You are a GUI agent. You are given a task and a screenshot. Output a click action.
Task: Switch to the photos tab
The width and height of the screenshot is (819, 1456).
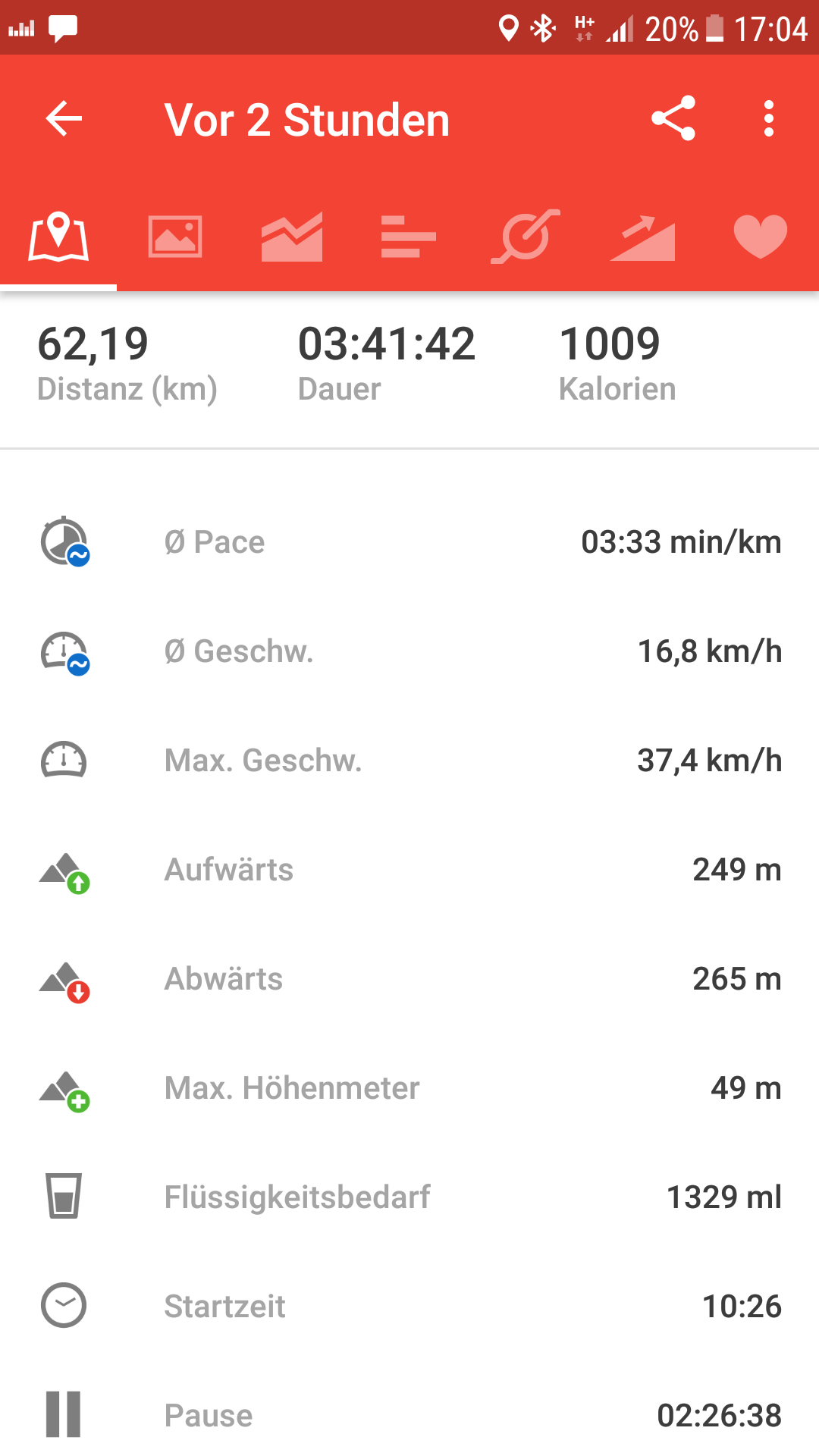tap(175, 237)
